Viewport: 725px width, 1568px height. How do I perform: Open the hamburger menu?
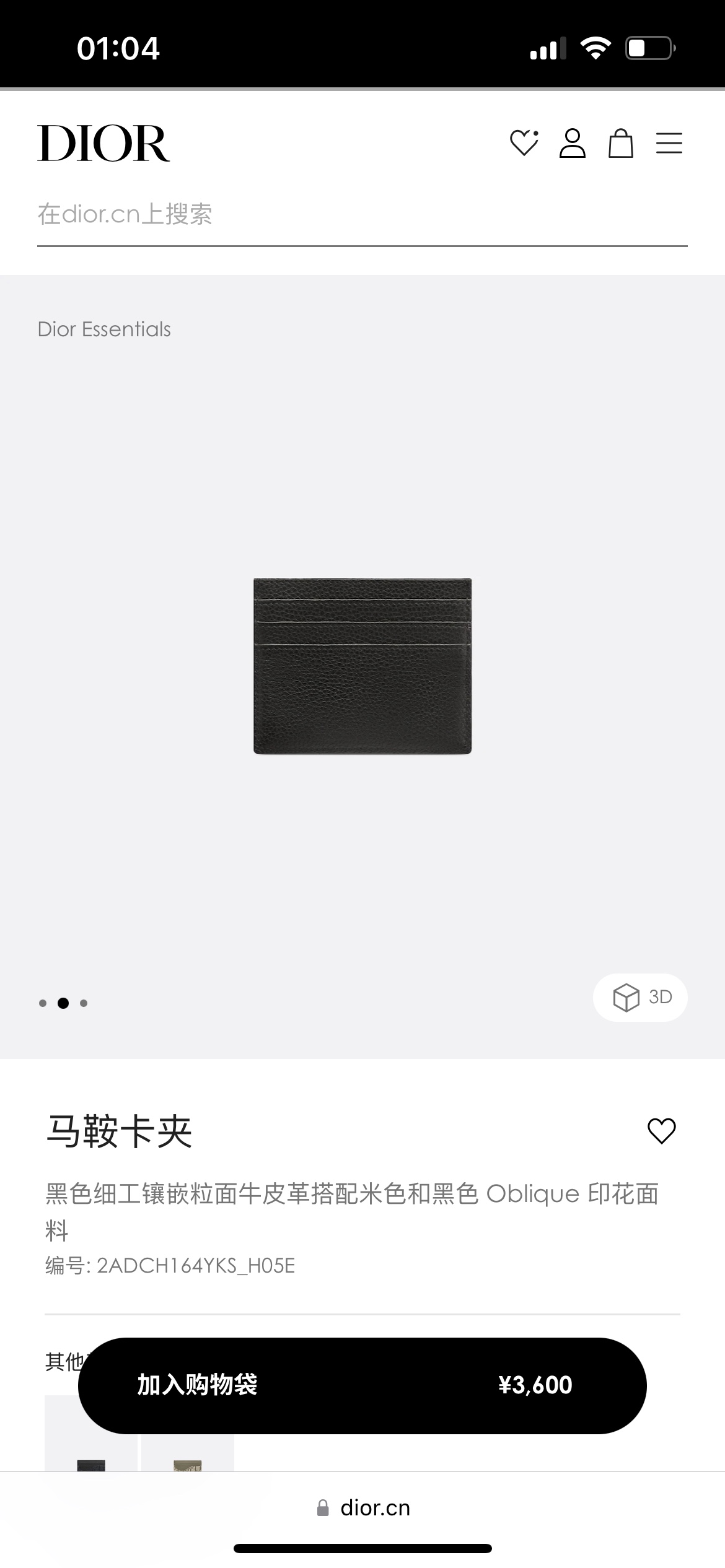pos(669,143)
